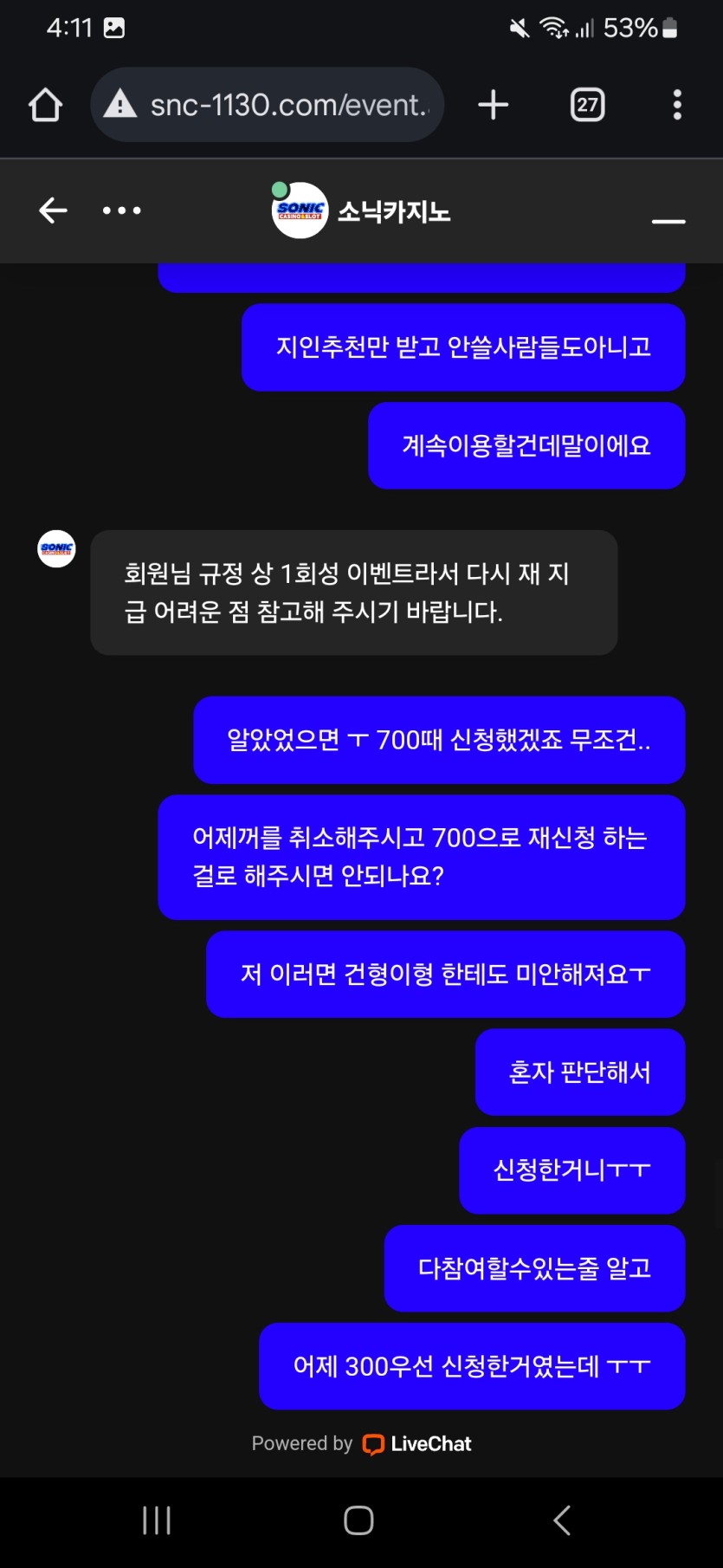The height and width of the screenshot is (1568, 723).
Task: Open recent apps from the navigation bar
Action: coord(157,1519)
